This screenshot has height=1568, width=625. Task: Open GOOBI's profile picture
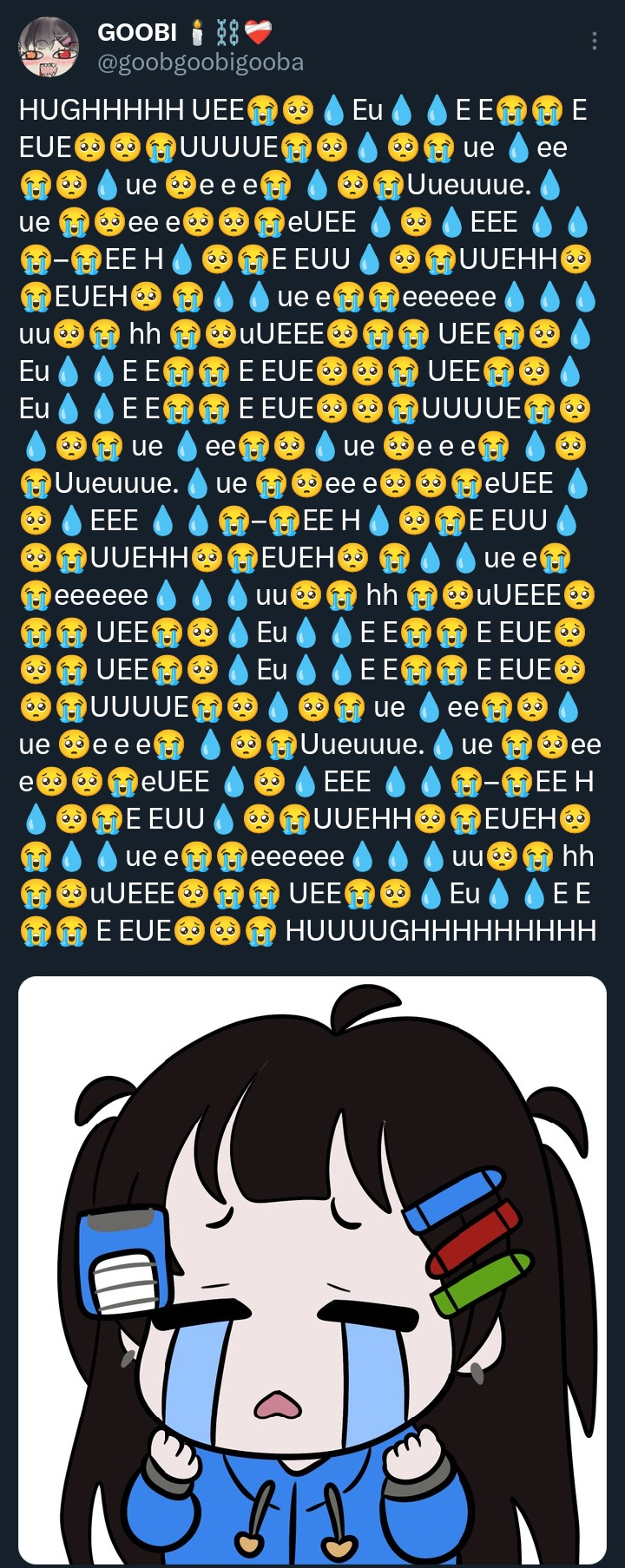pos(49,47)
